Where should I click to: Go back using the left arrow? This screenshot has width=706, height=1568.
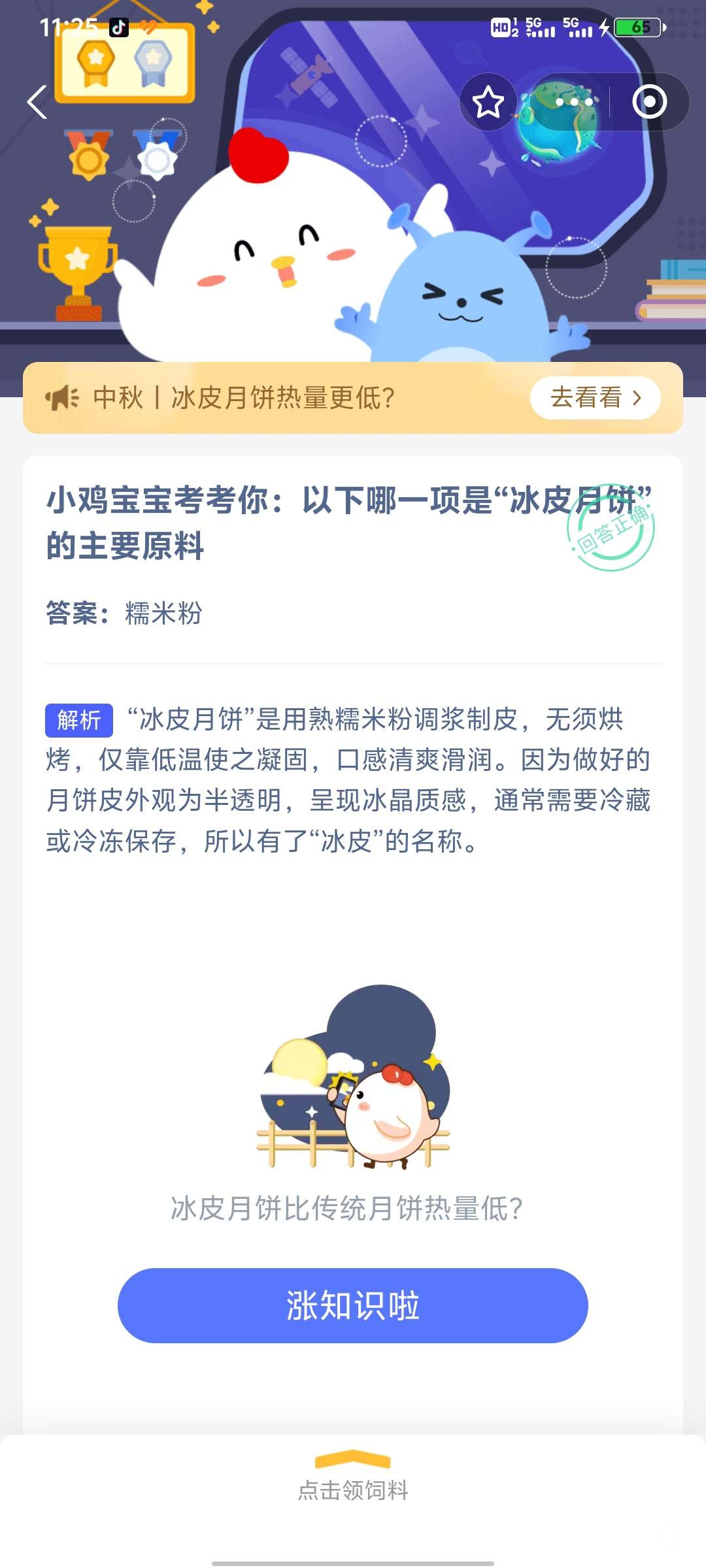coord(37,102)
